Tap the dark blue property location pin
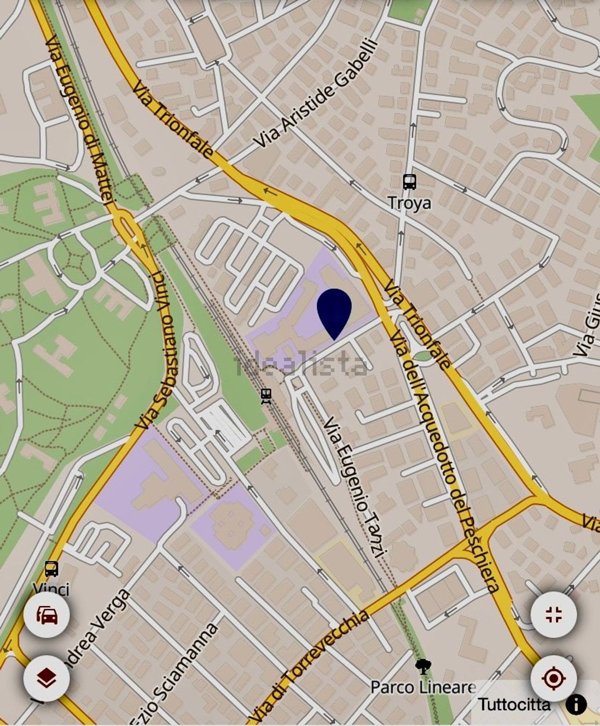This screenshot has width=600, height=726. coord(333,312)
